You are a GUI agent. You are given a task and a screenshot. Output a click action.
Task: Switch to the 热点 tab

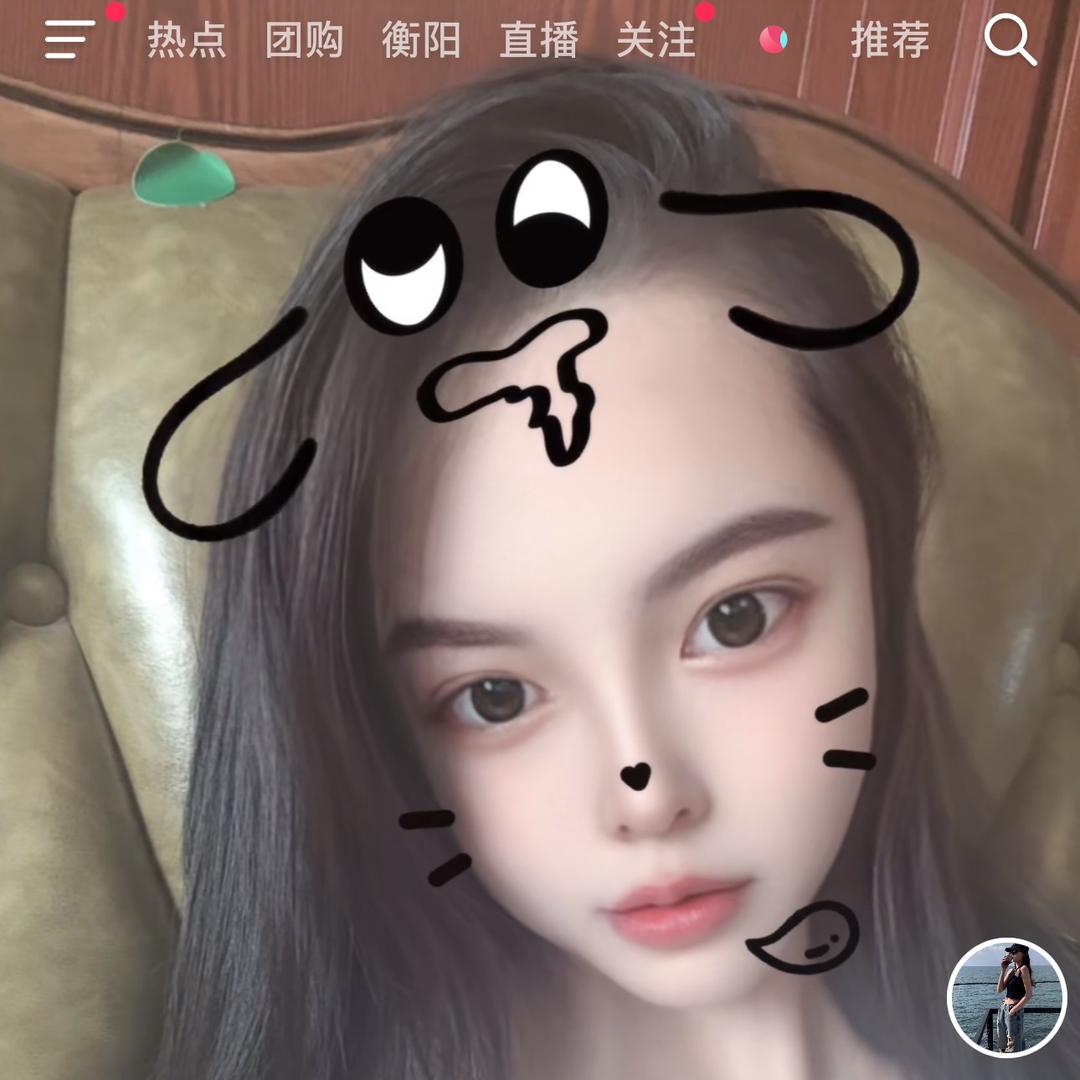click(x=187, y=41)
